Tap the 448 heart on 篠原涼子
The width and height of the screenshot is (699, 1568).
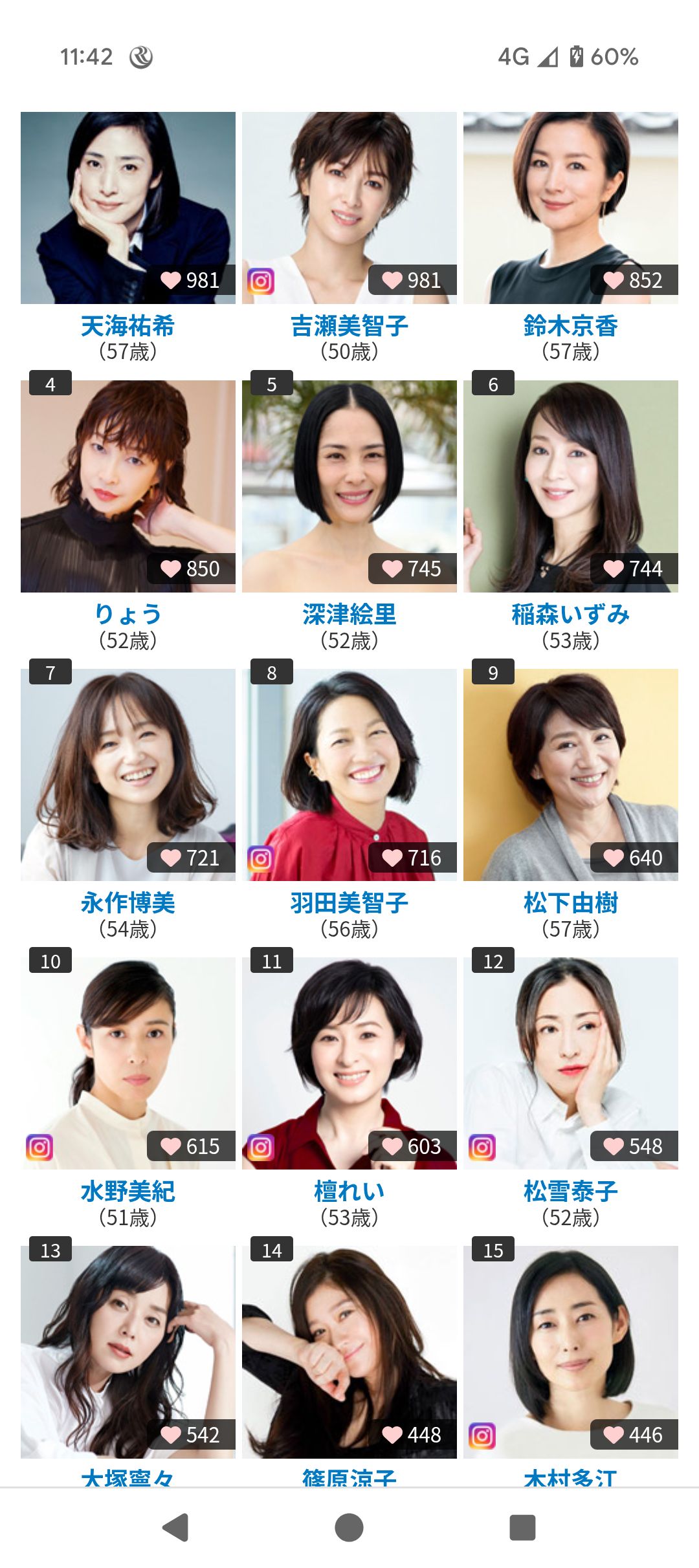tap(412, 1435)
